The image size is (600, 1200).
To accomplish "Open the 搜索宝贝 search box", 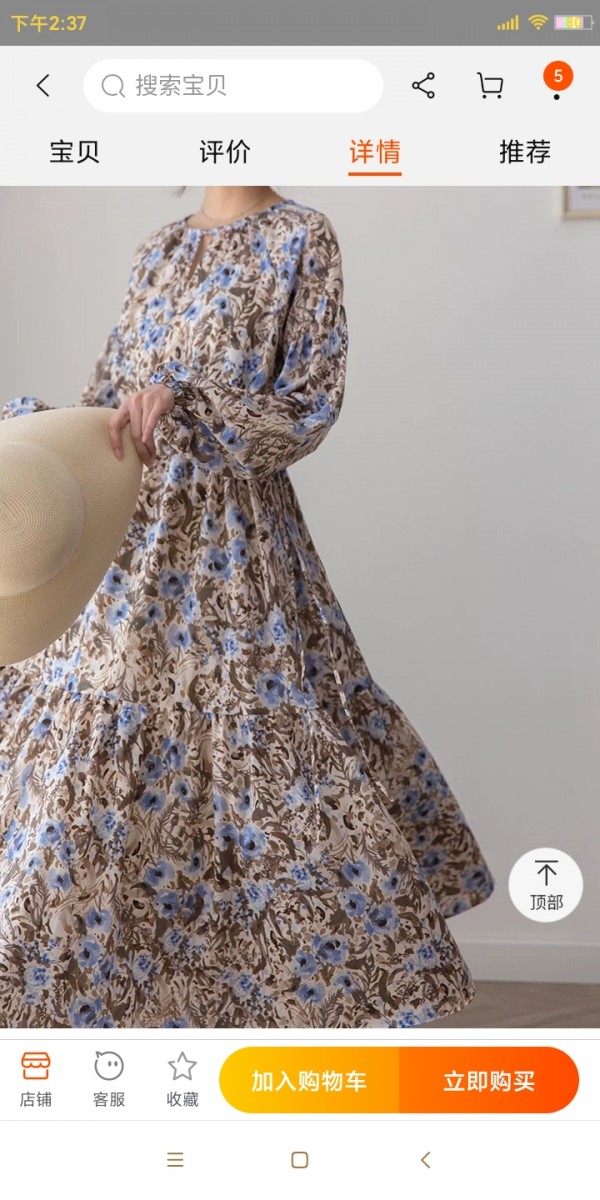I will pos(233,86).
